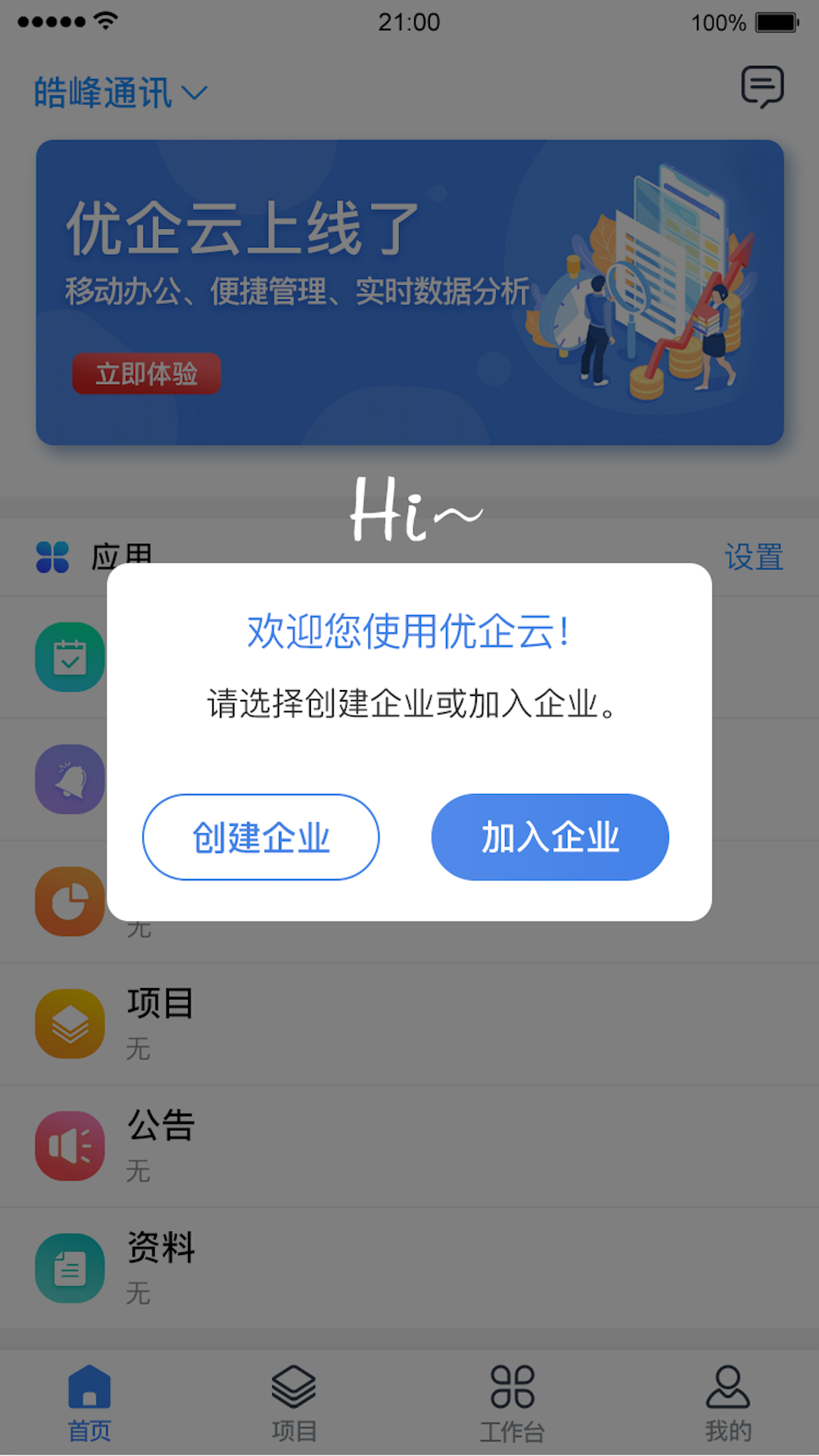Switch to the 首页 tab
This screenshot has width=819, height=1456.
[x=89, y=1403]
